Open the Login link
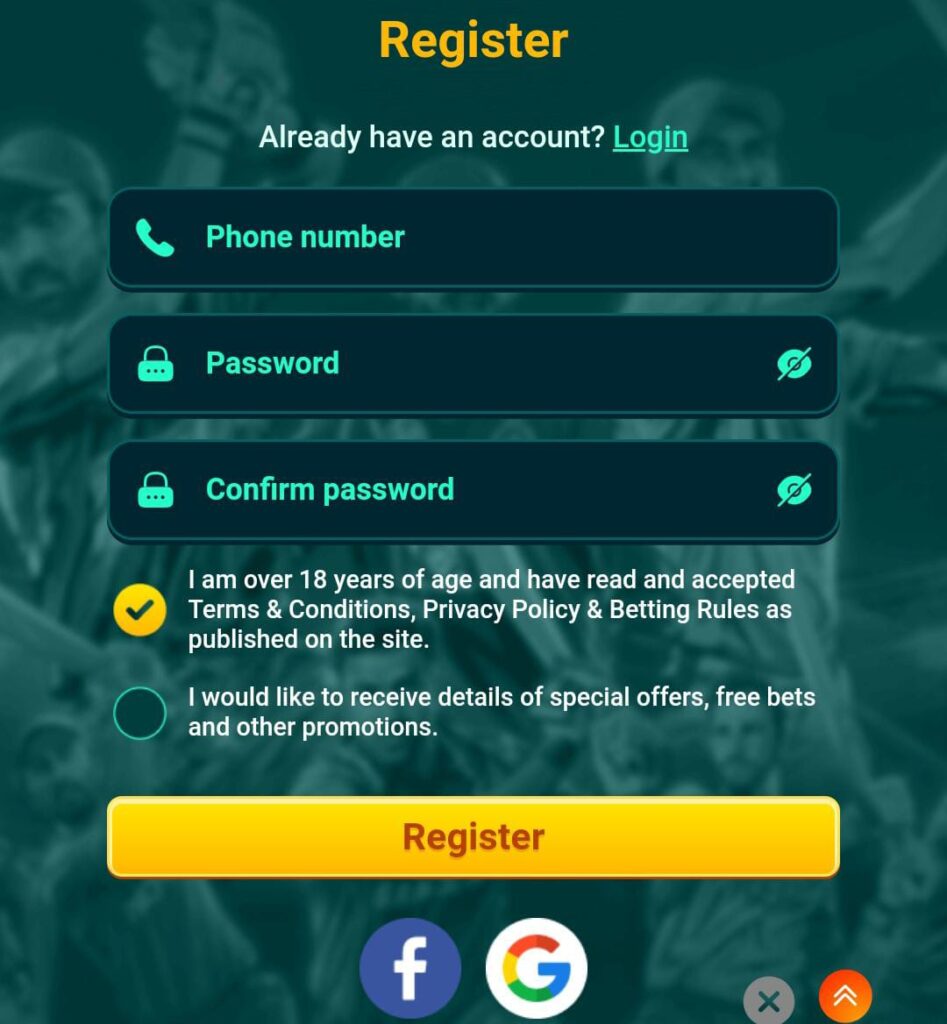This screenshot has width=947, height=1024. (650, 137)
